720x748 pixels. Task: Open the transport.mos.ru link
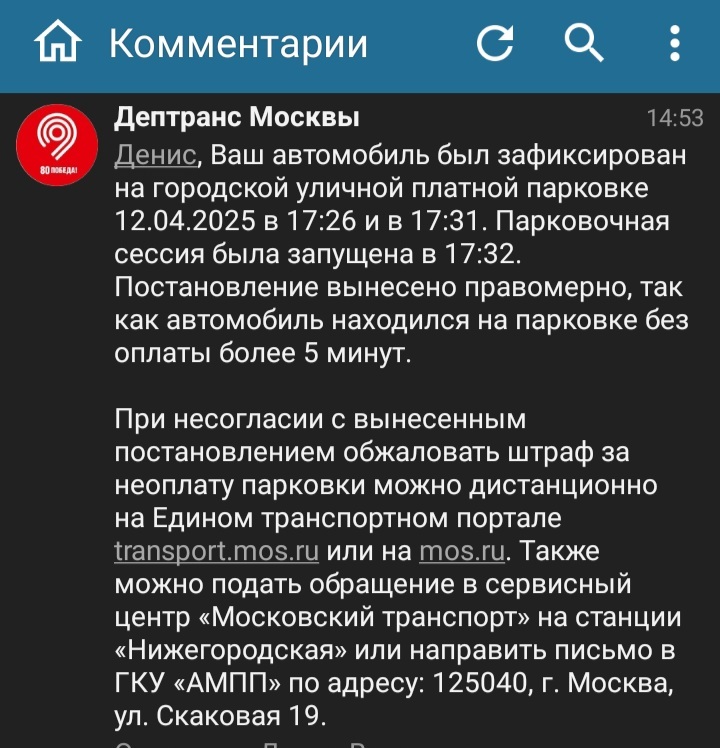click(217, 551)
